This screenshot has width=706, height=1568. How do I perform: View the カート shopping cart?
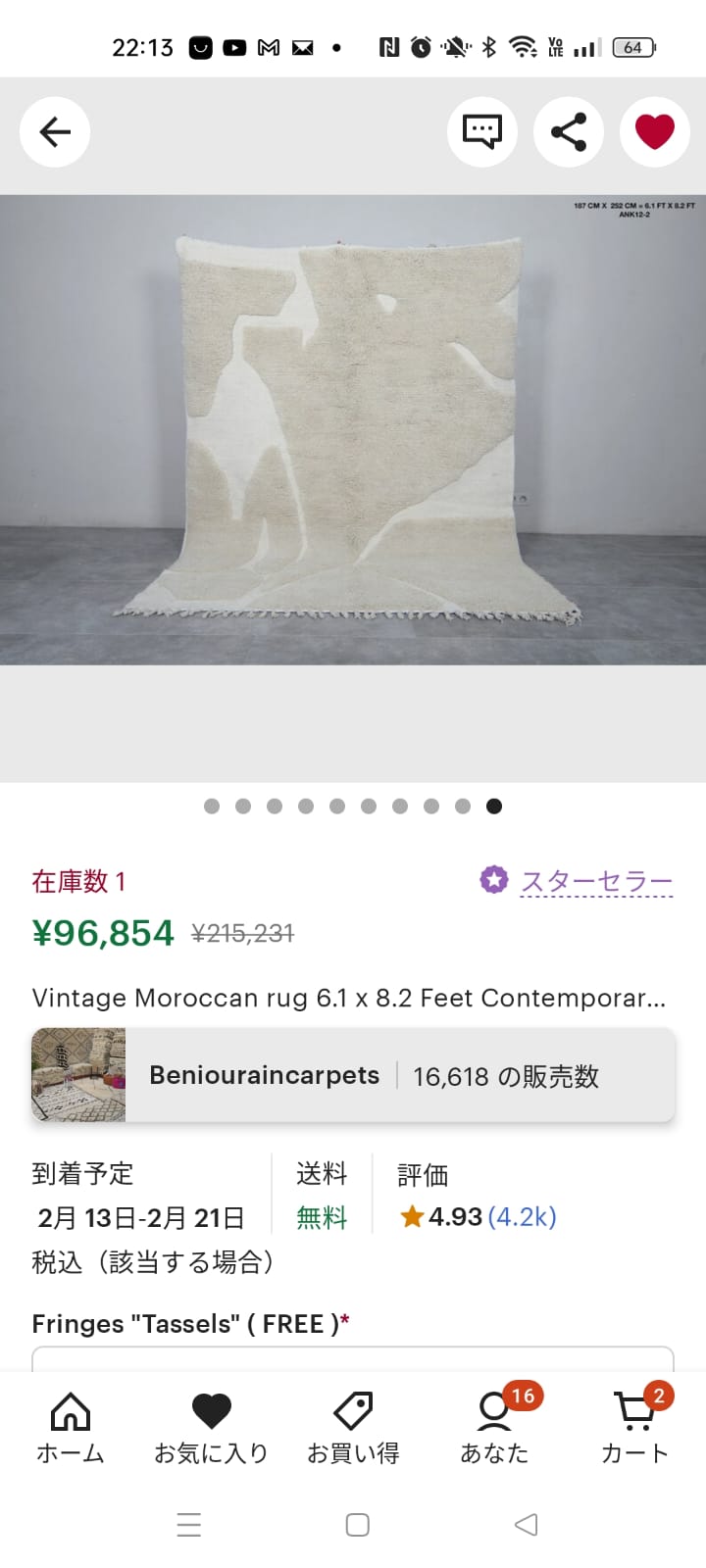click(634, 1428)
